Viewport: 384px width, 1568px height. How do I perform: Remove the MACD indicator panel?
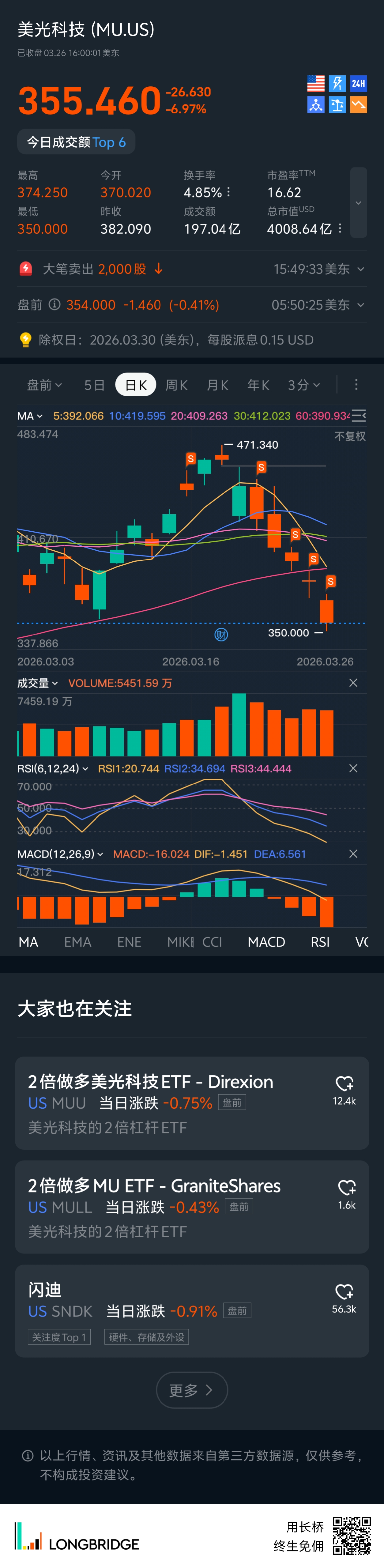[x=353, y=854]
